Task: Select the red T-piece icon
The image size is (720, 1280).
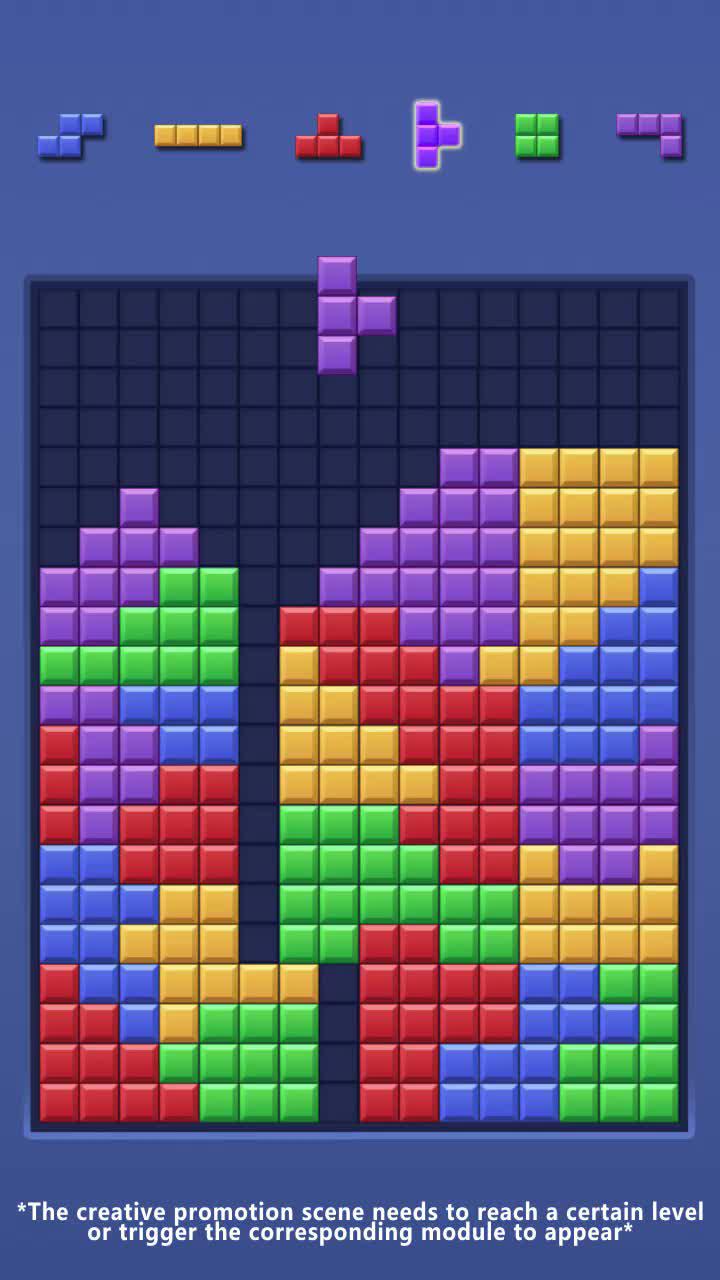Action: pos(330,136)
